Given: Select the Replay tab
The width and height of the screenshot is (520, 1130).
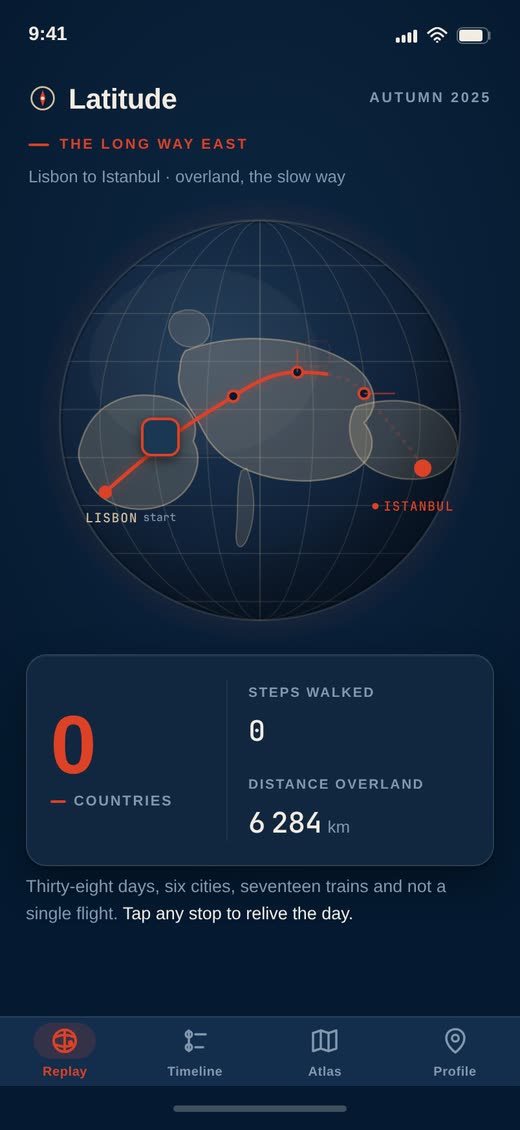Looking at the screenshot, I should pos(65,1052).
